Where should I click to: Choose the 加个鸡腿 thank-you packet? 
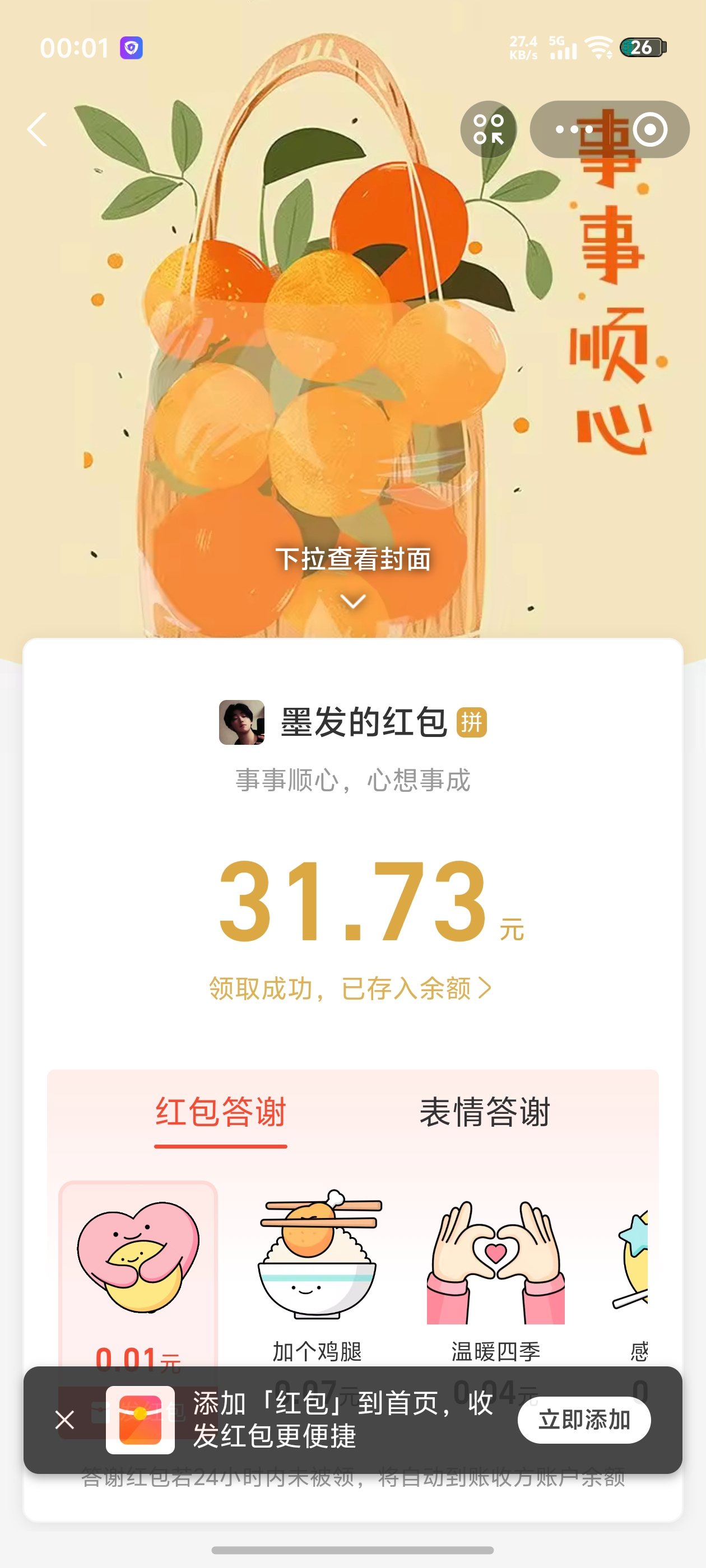tap(317, 1272)
